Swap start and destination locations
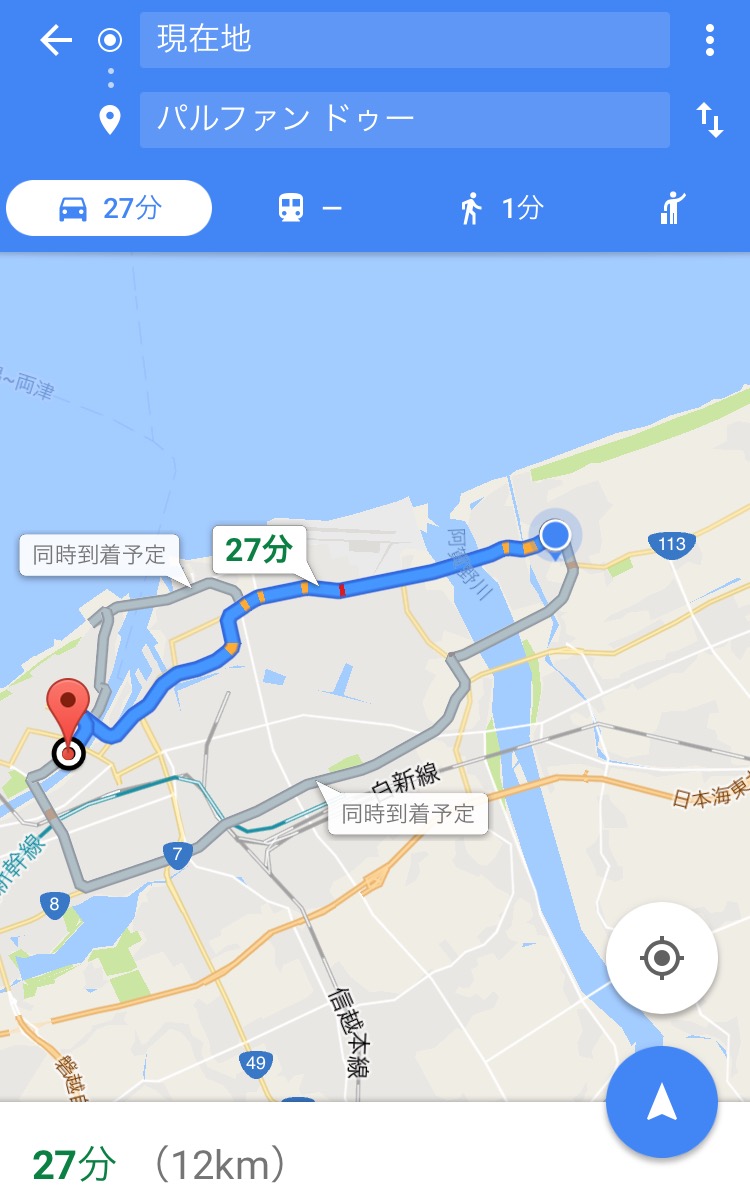Viewport: 750px width, 1196px height. click(709, 120)
